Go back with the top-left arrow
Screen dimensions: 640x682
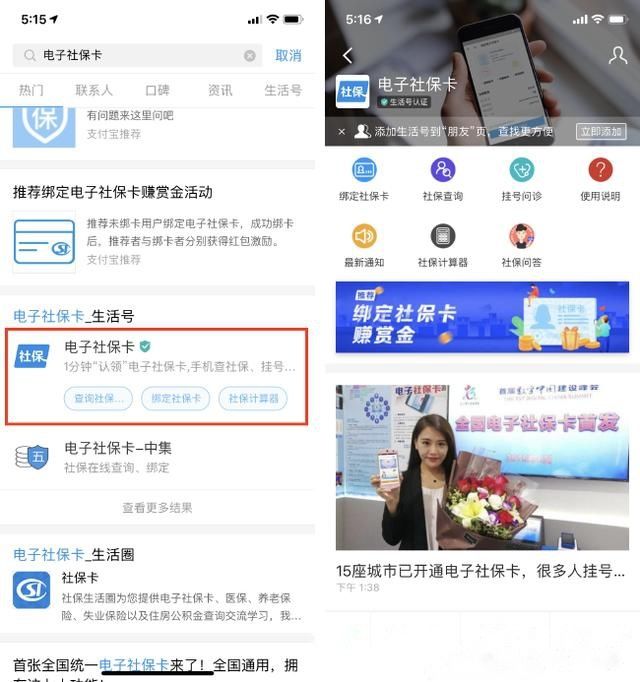tap(347, 56)
